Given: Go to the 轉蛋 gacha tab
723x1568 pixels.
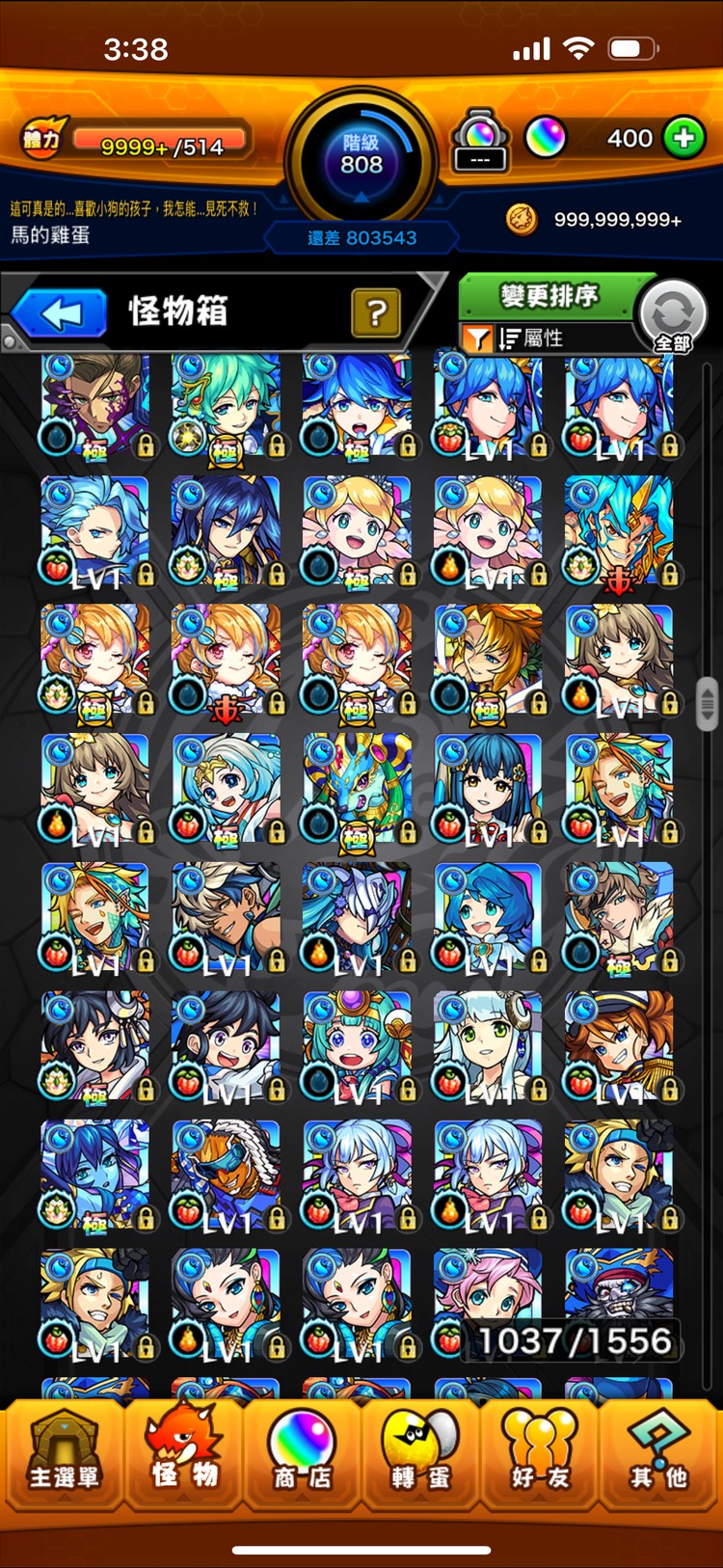Looking at the screenshot, I should tap(421, 1456).
